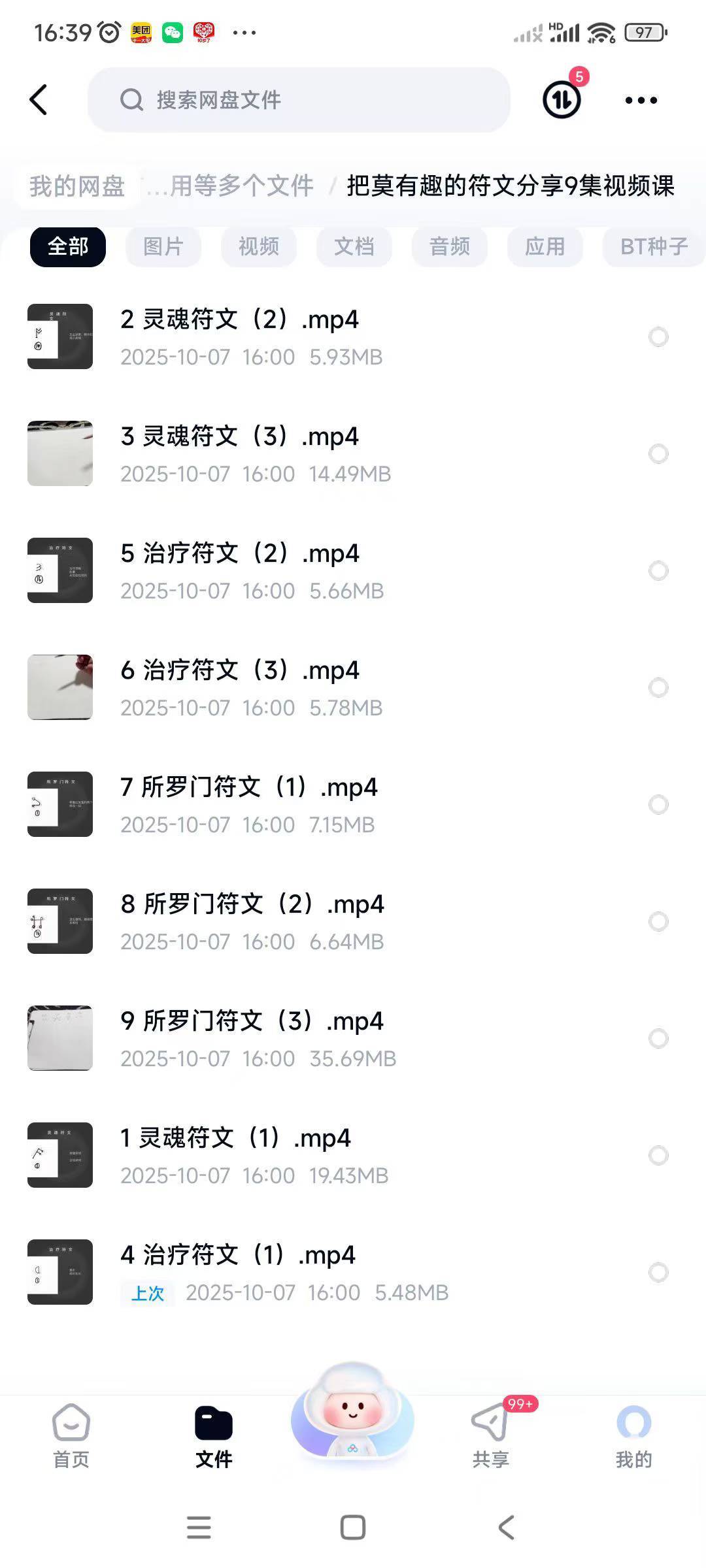Viewport: 706px width, 1568px height.
Task: Show only 音频 files
Action: [449, 247]
